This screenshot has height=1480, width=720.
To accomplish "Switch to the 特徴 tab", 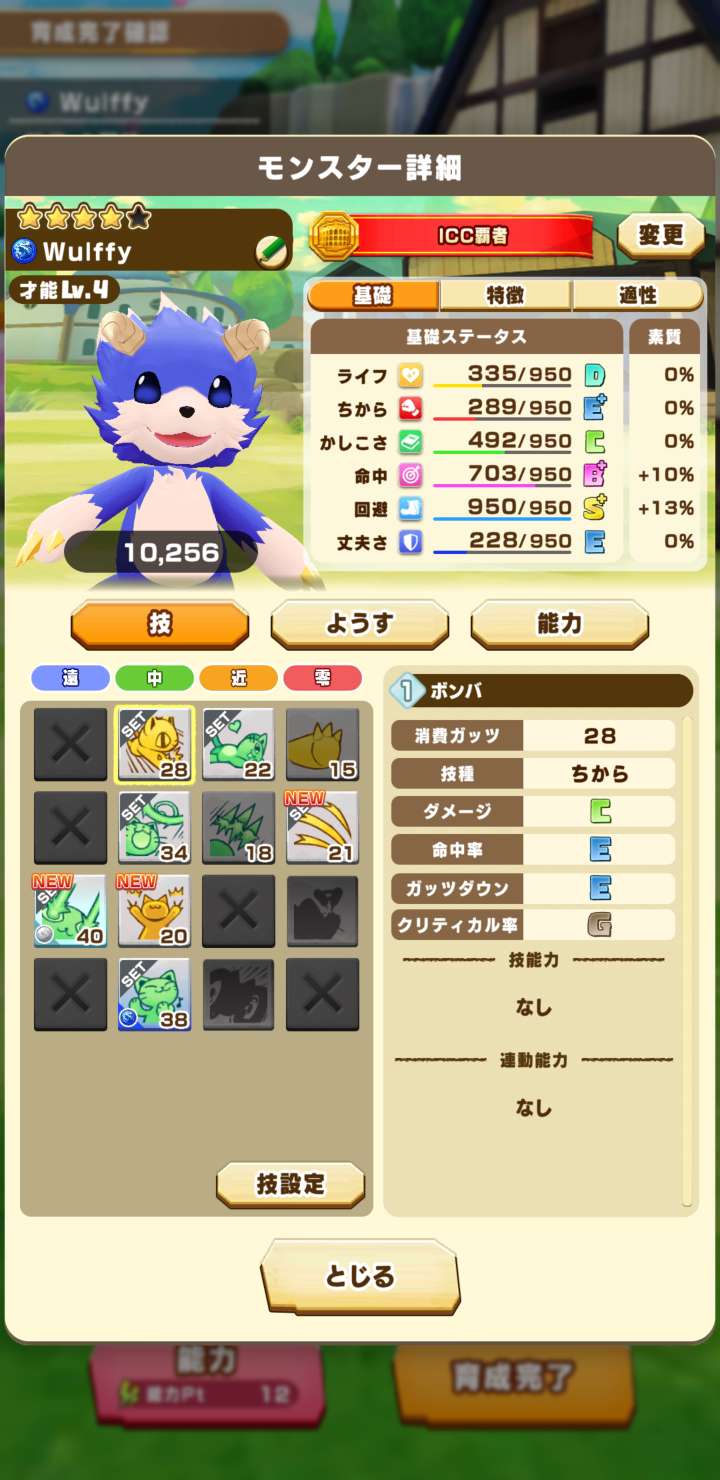I will (x=505, y=295).
